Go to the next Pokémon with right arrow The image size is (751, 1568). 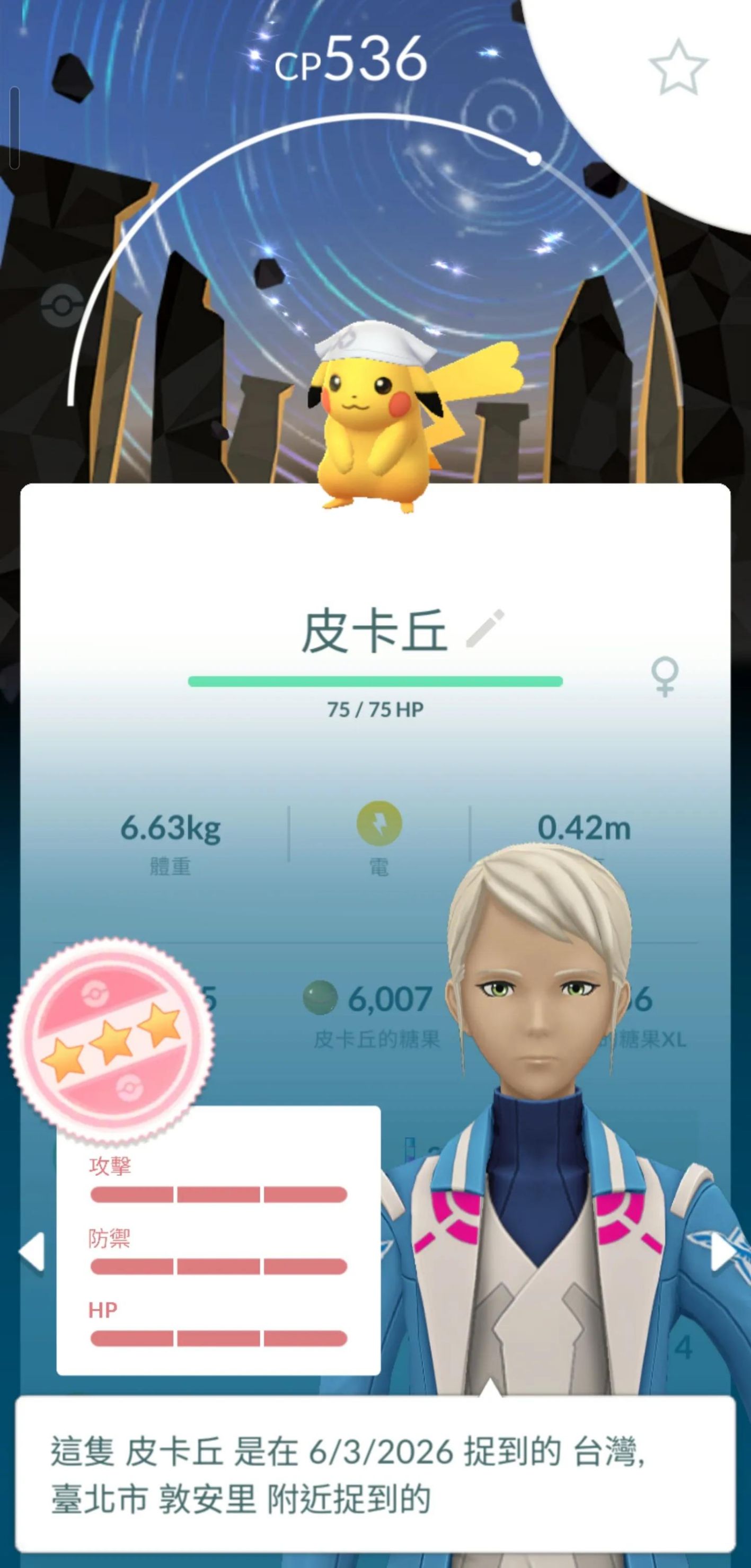pyautogui.click(x=723, y=1253)
